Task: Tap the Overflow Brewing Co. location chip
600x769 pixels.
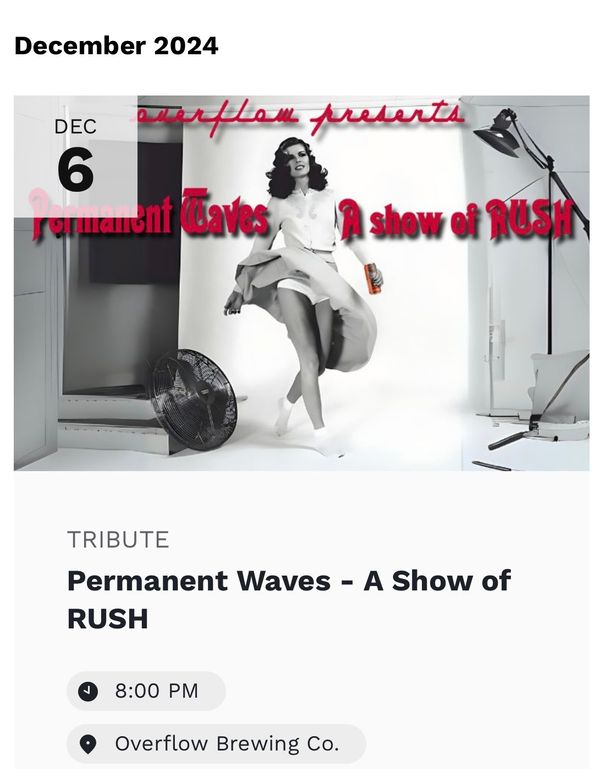Action: pyautogui.click(x=216, y=744)
